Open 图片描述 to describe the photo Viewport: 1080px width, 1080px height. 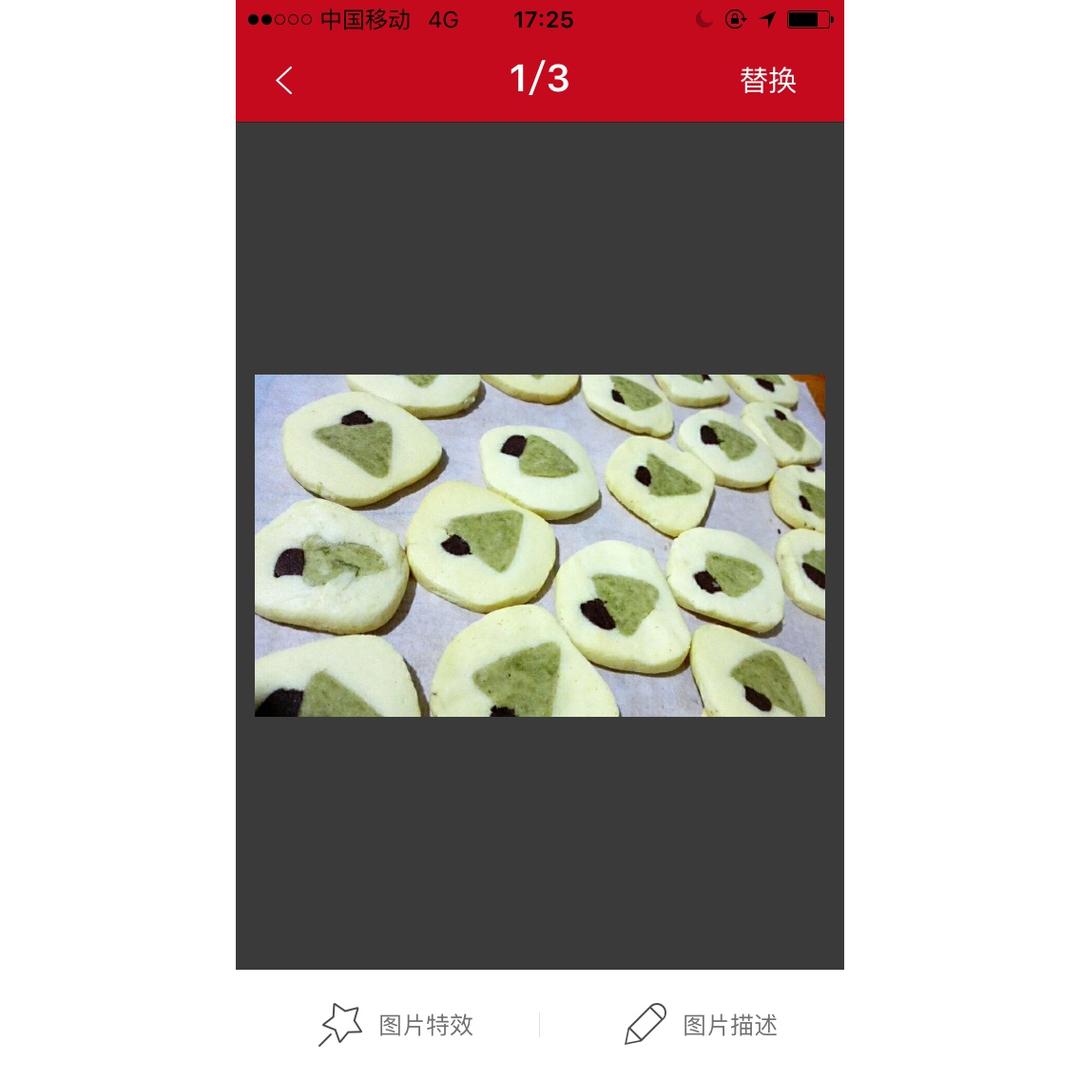[701, 1025]
